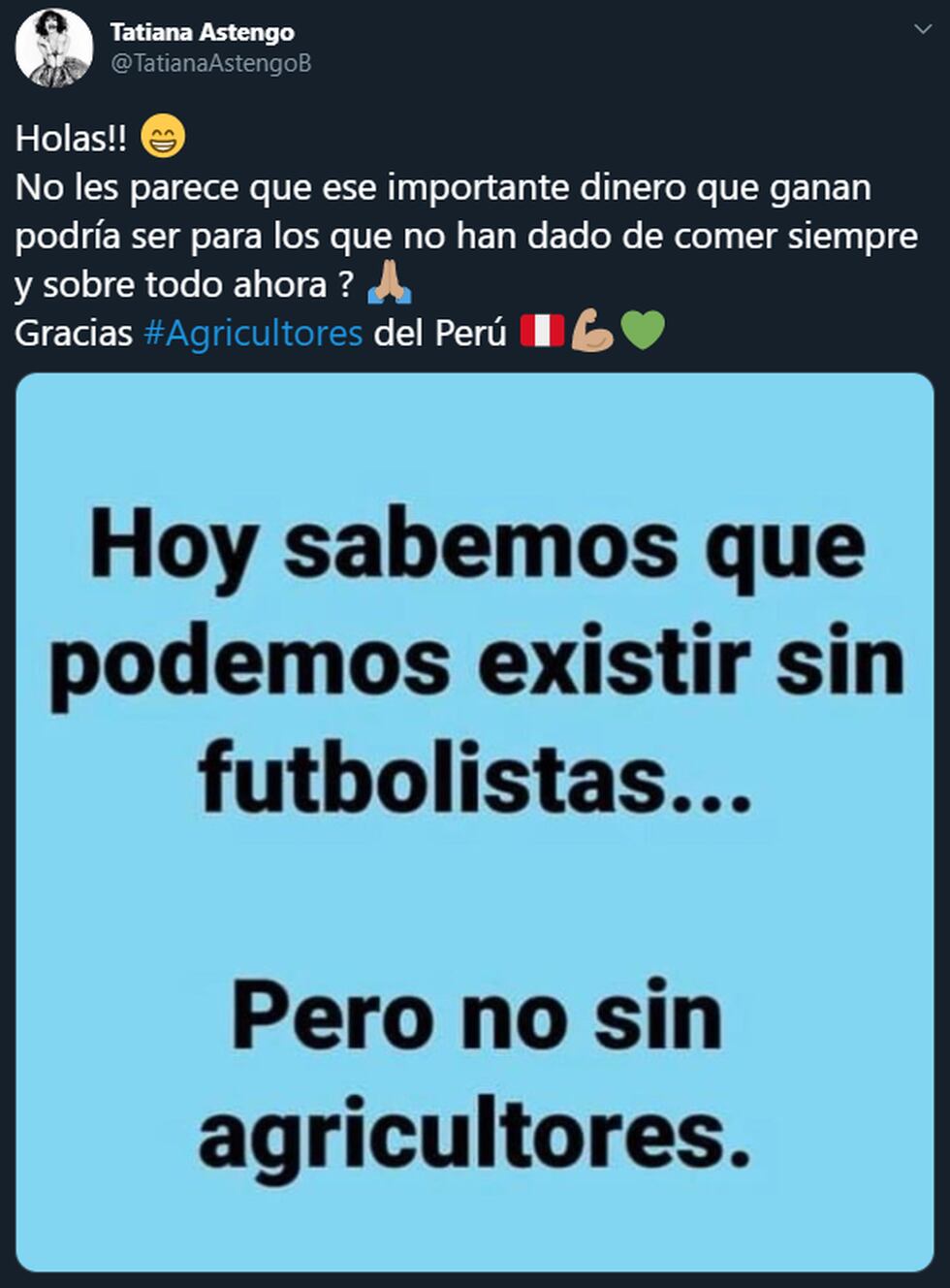
Task: Open the attached blue image
Action: pos(475,822)
